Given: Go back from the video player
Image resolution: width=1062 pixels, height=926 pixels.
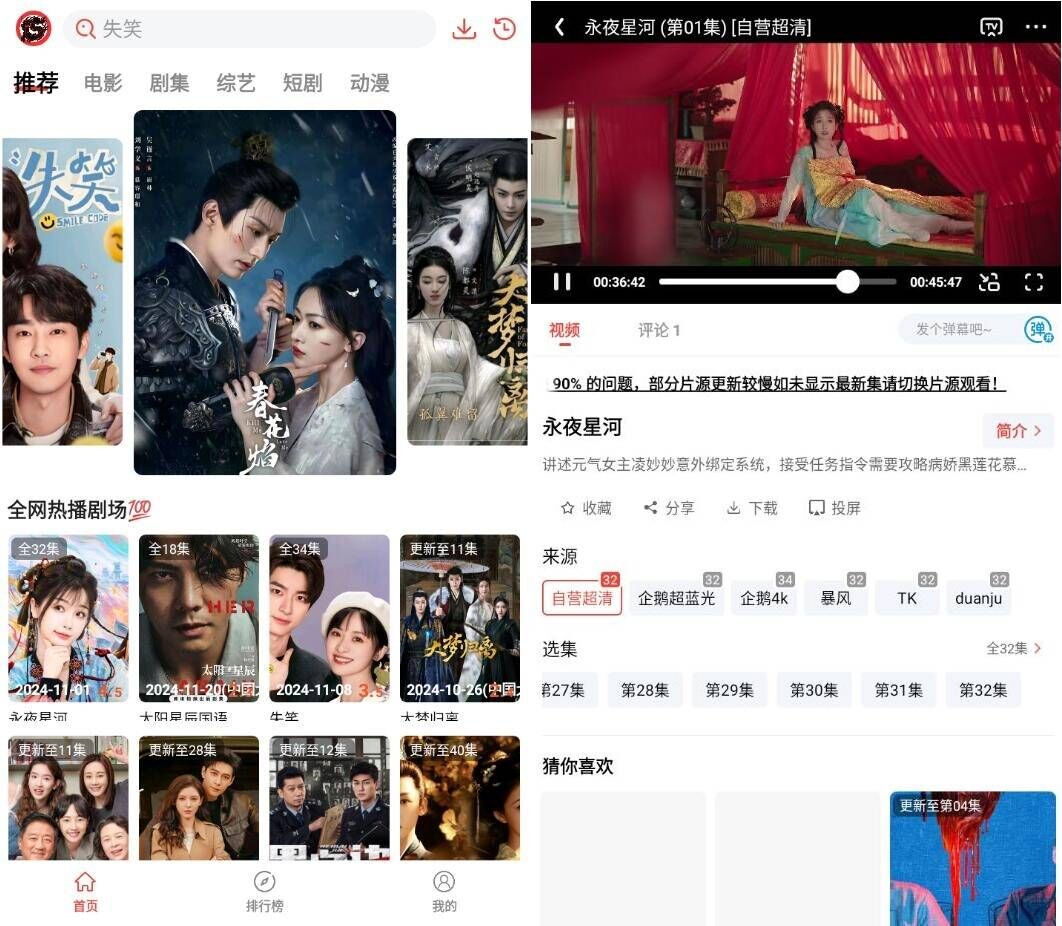Looking at the screenshot, I should (559, 27).
